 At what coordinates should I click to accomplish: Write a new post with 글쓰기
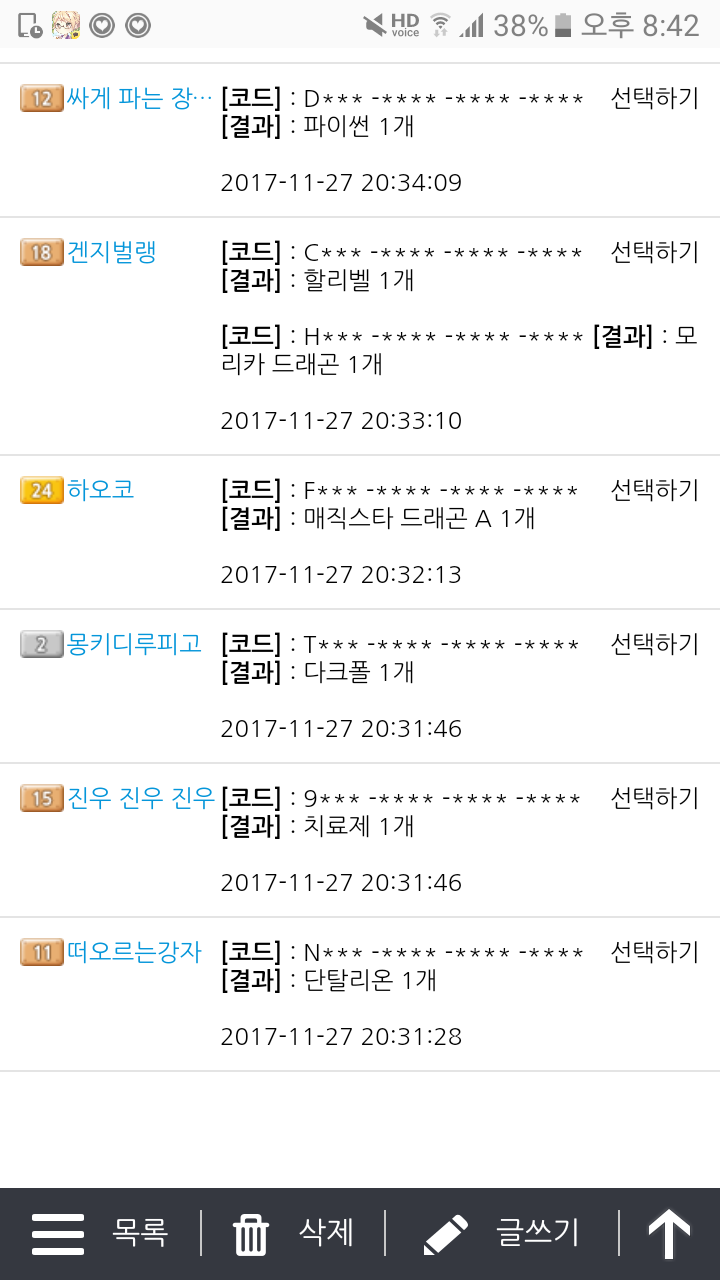coord(502,1233)
